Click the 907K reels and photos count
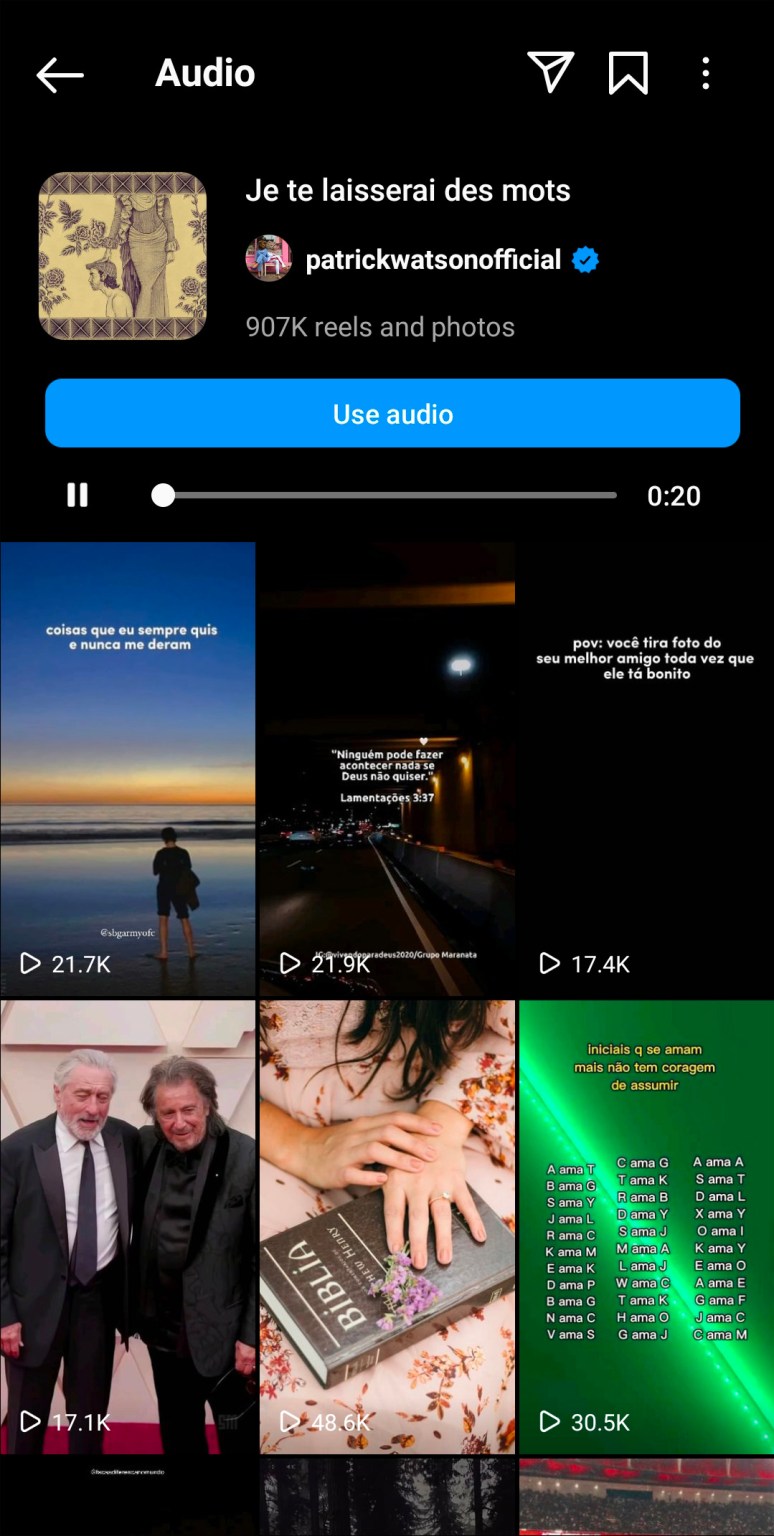Screen dimensions: 774x1536 (x=380, y=327)
